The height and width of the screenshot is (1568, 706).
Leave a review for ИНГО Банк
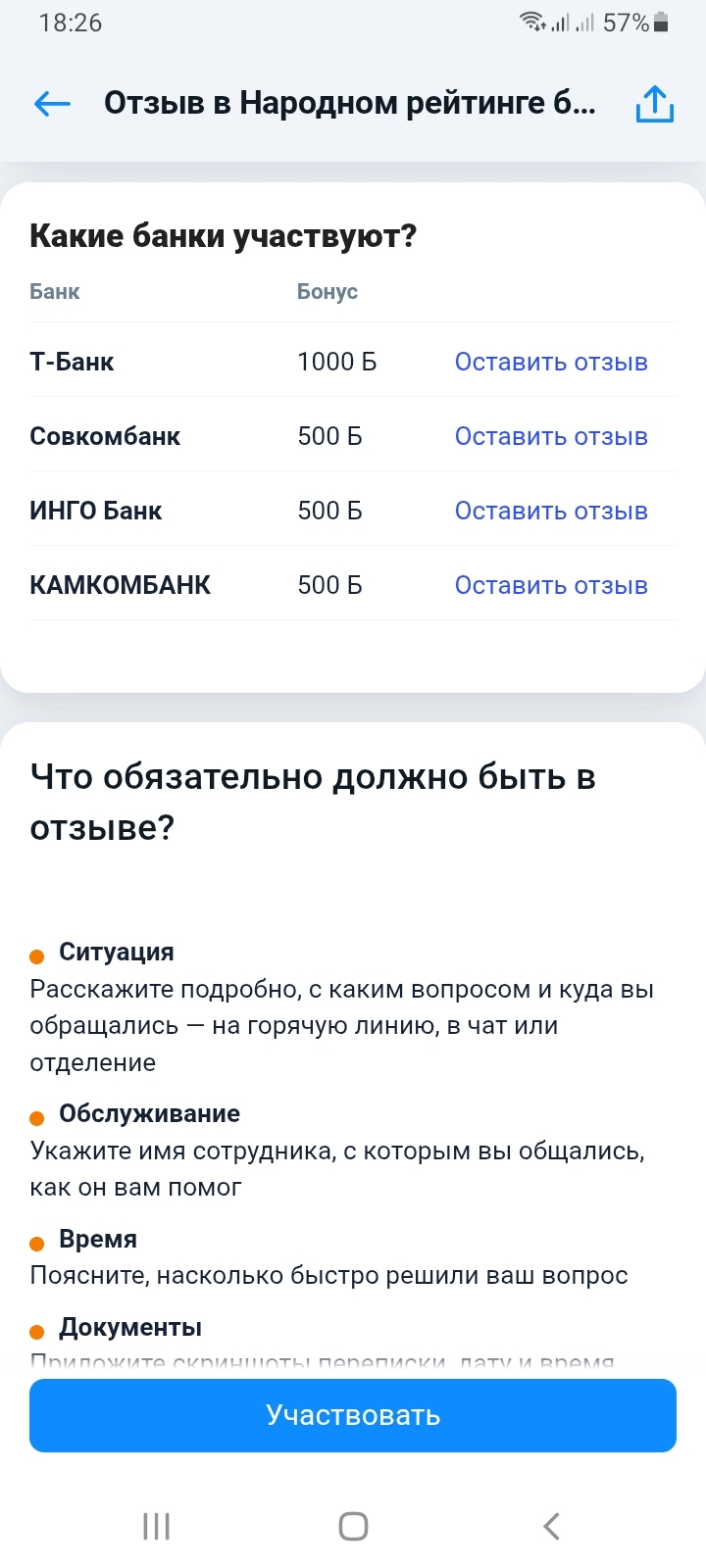tap(551, 511)
